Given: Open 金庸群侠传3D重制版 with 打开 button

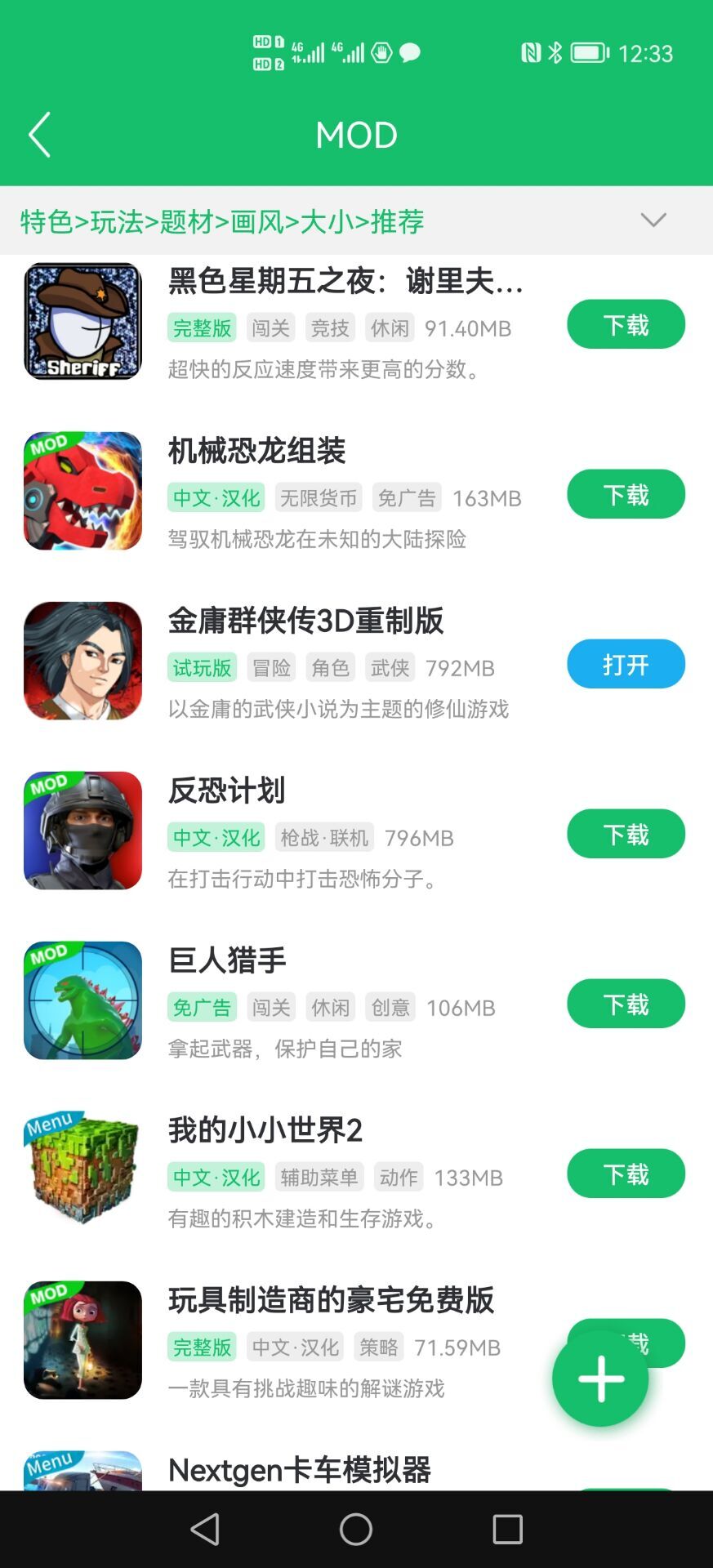Looking at the screenshot, I should (x=625, y=664).
